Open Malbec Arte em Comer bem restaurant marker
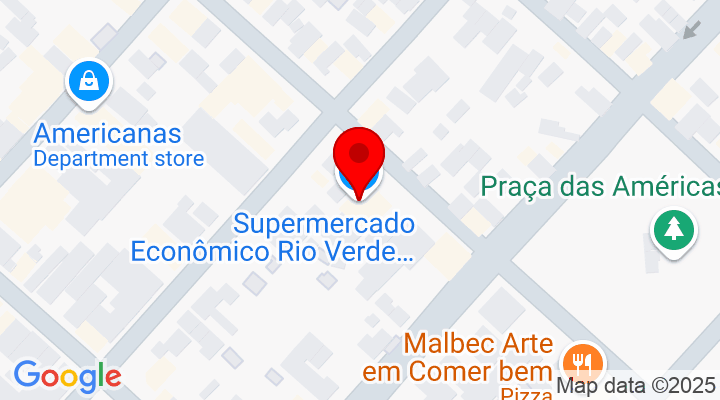The height and width of the screenshot is (400, 720). [x=580, y=360]
